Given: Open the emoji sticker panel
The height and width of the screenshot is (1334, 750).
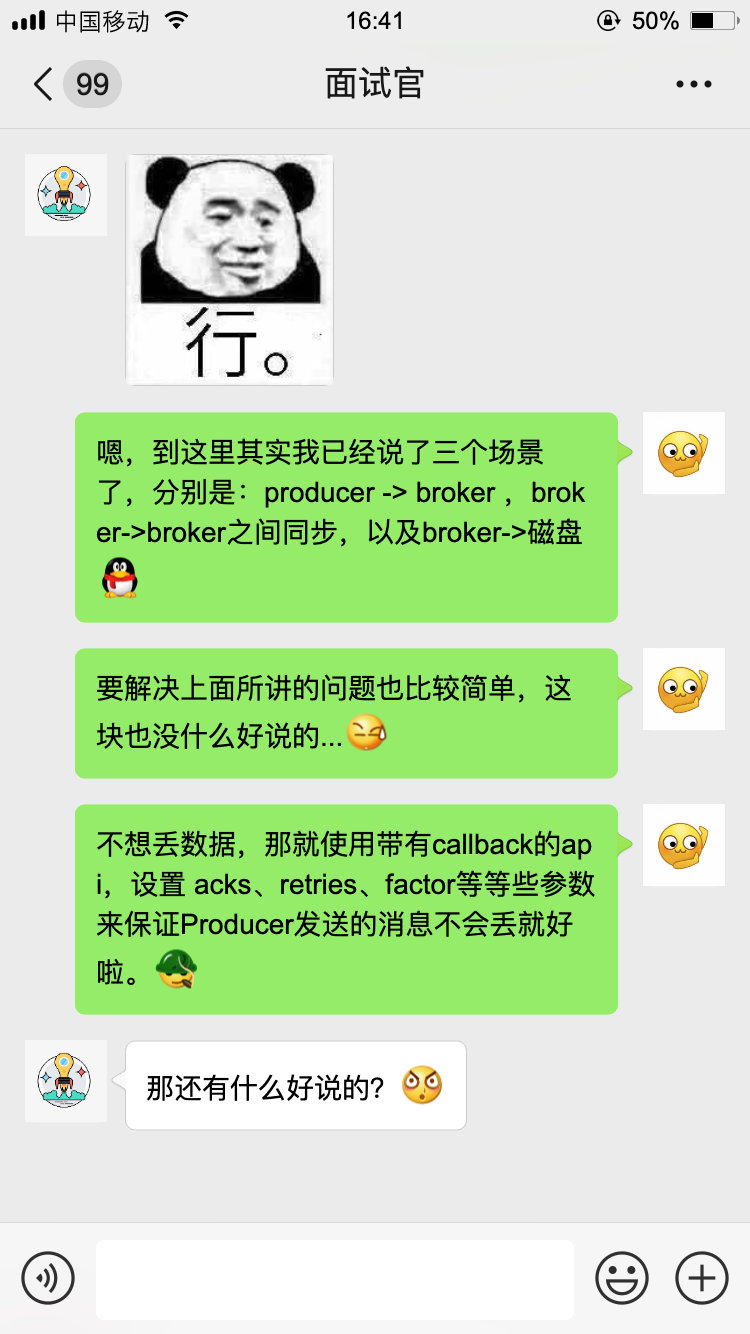Looking at the screenshot, I should [622, 1278].
